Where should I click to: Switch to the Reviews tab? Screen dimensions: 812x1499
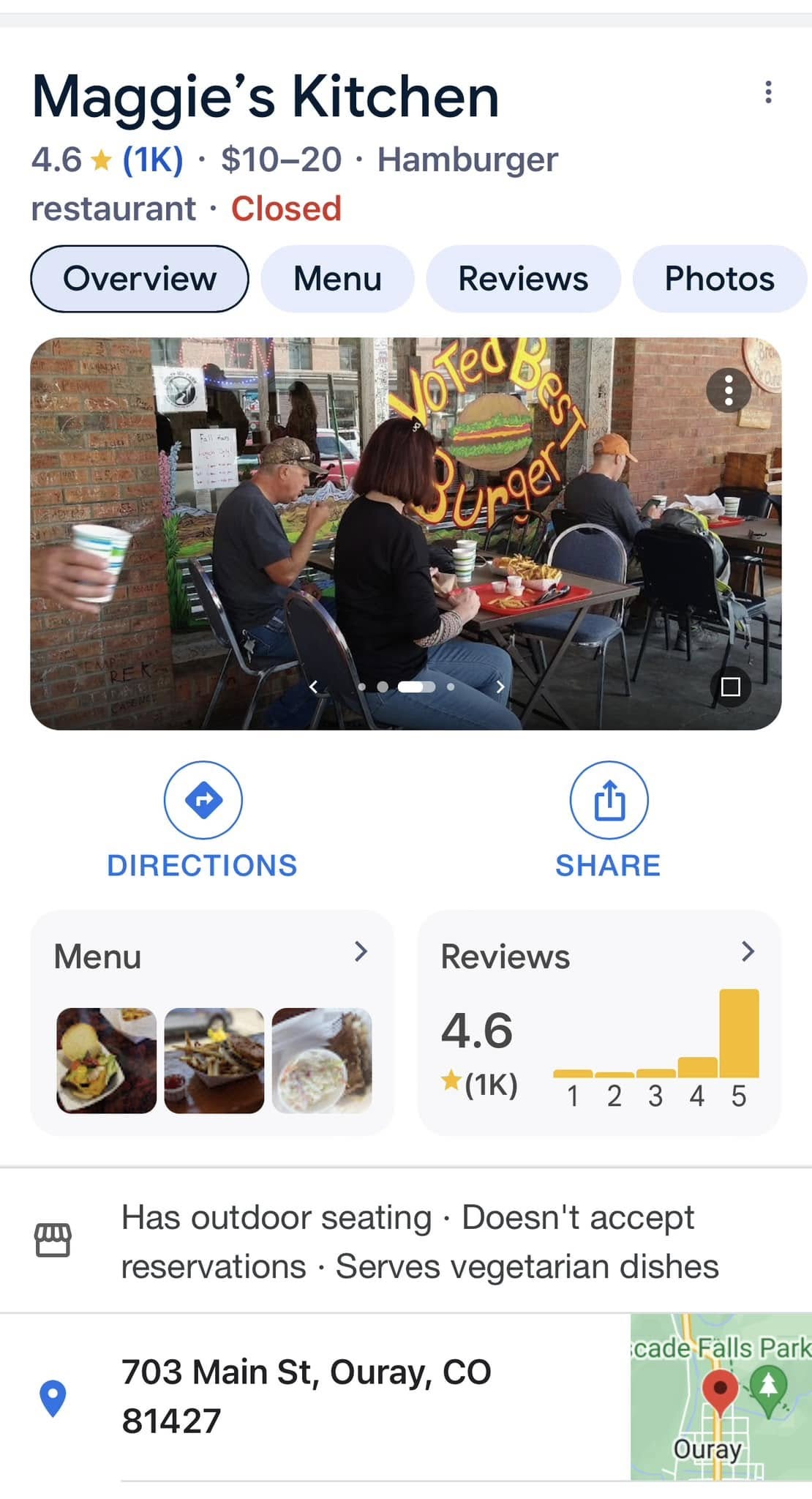tap(523, 279)
